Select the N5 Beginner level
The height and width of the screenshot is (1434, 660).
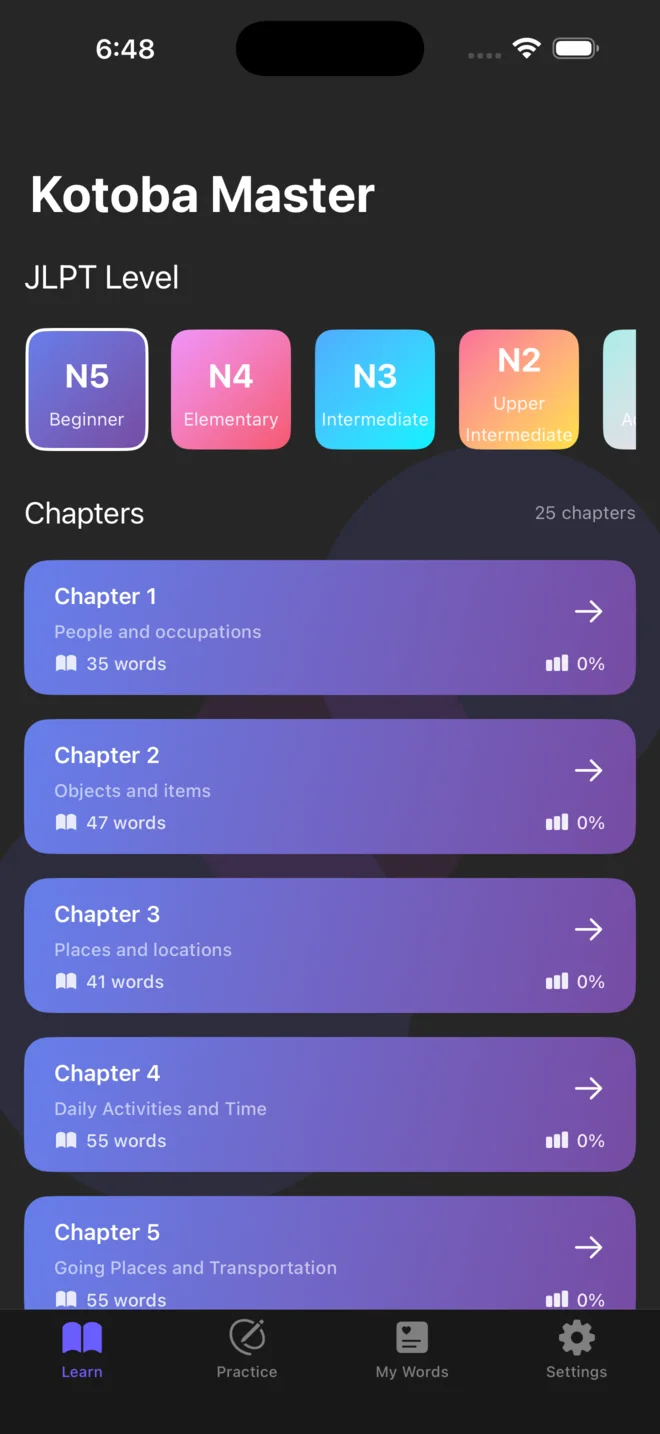coord(87,390)
